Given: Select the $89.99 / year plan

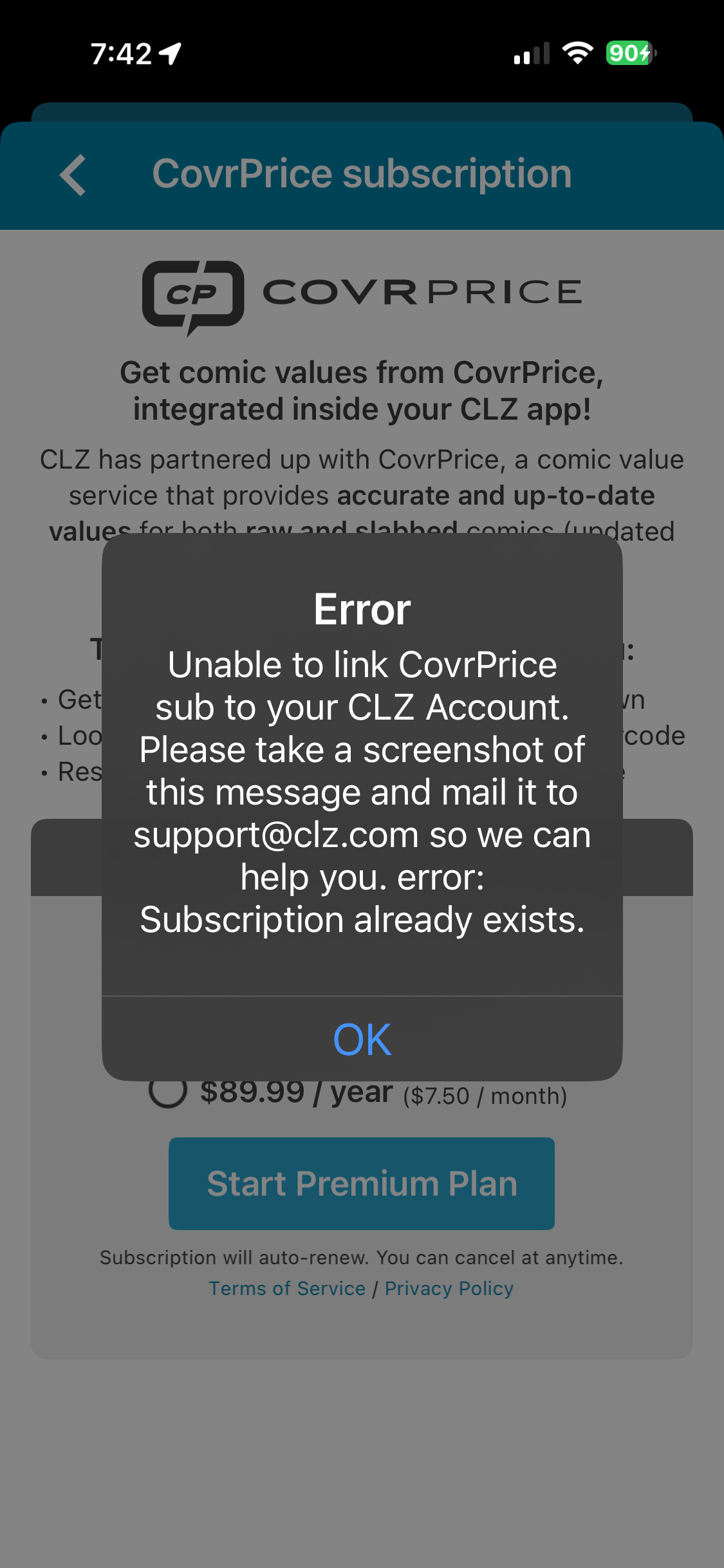Looking at the screenshot, I should point(168,1092).
